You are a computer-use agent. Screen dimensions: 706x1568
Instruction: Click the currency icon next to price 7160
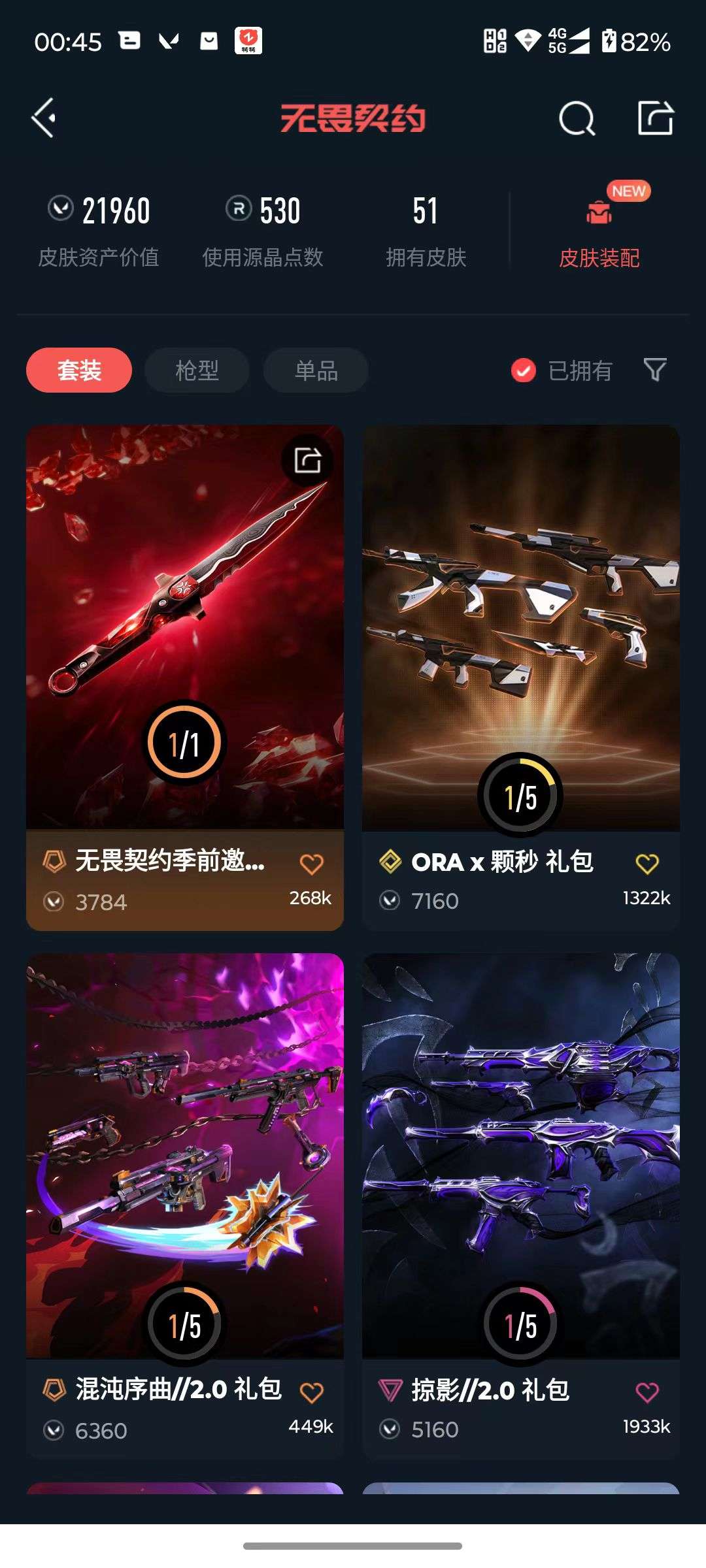[388, 900]
